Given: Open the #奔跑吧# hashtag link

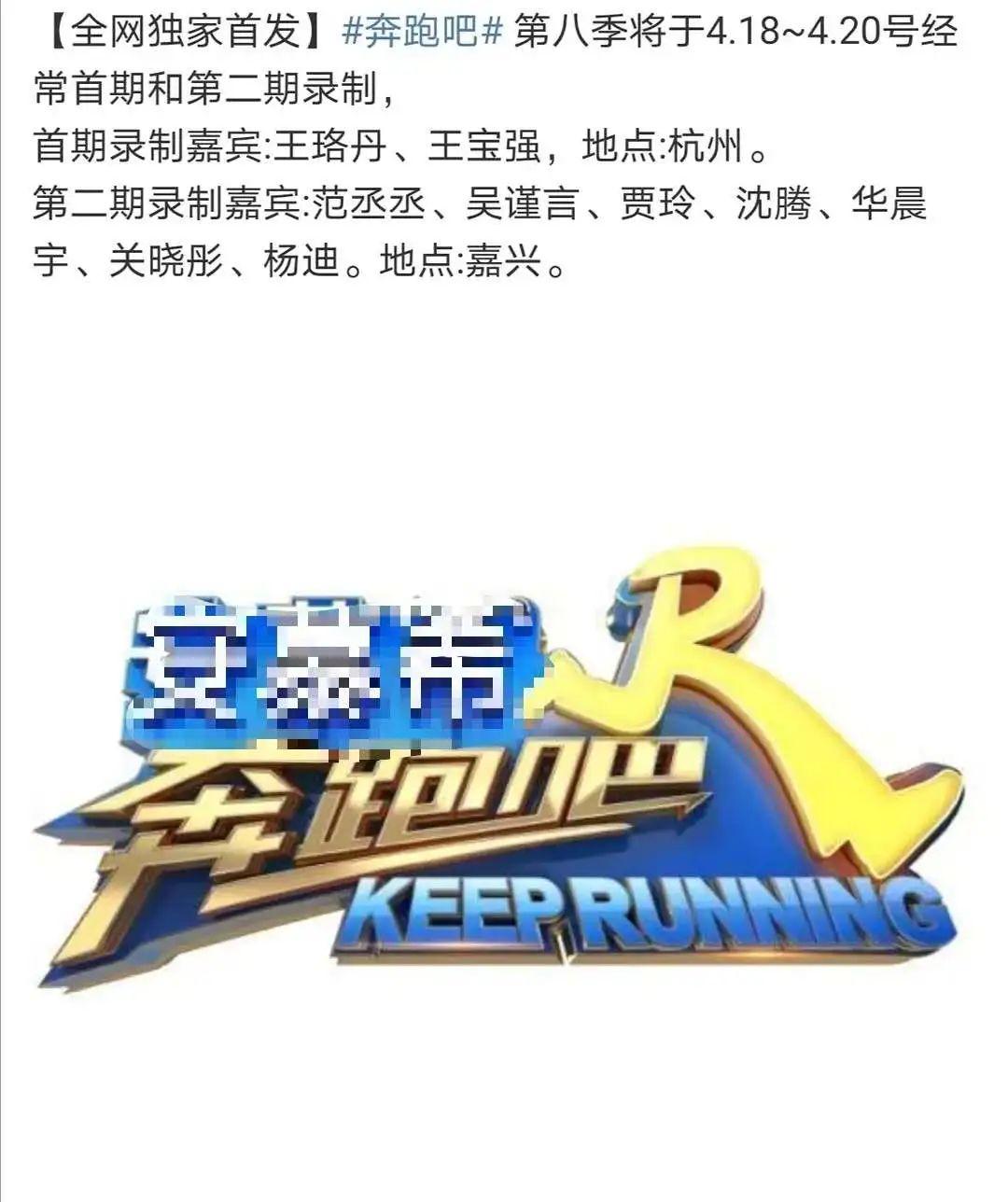Looking at the screenshot, I should tap(423, 34).
